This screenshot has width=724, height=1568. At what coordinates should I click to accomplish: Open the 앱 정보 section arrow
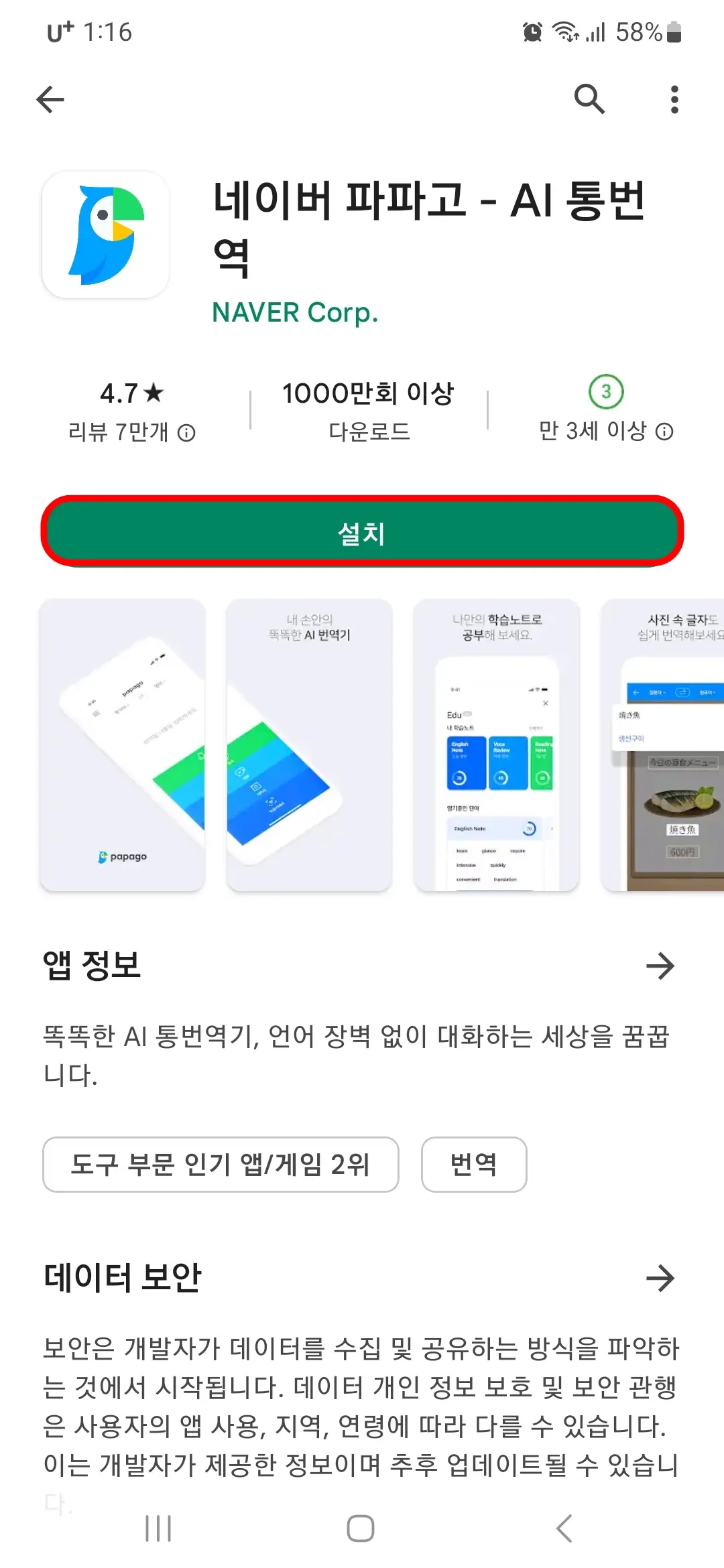click(662, 966)
